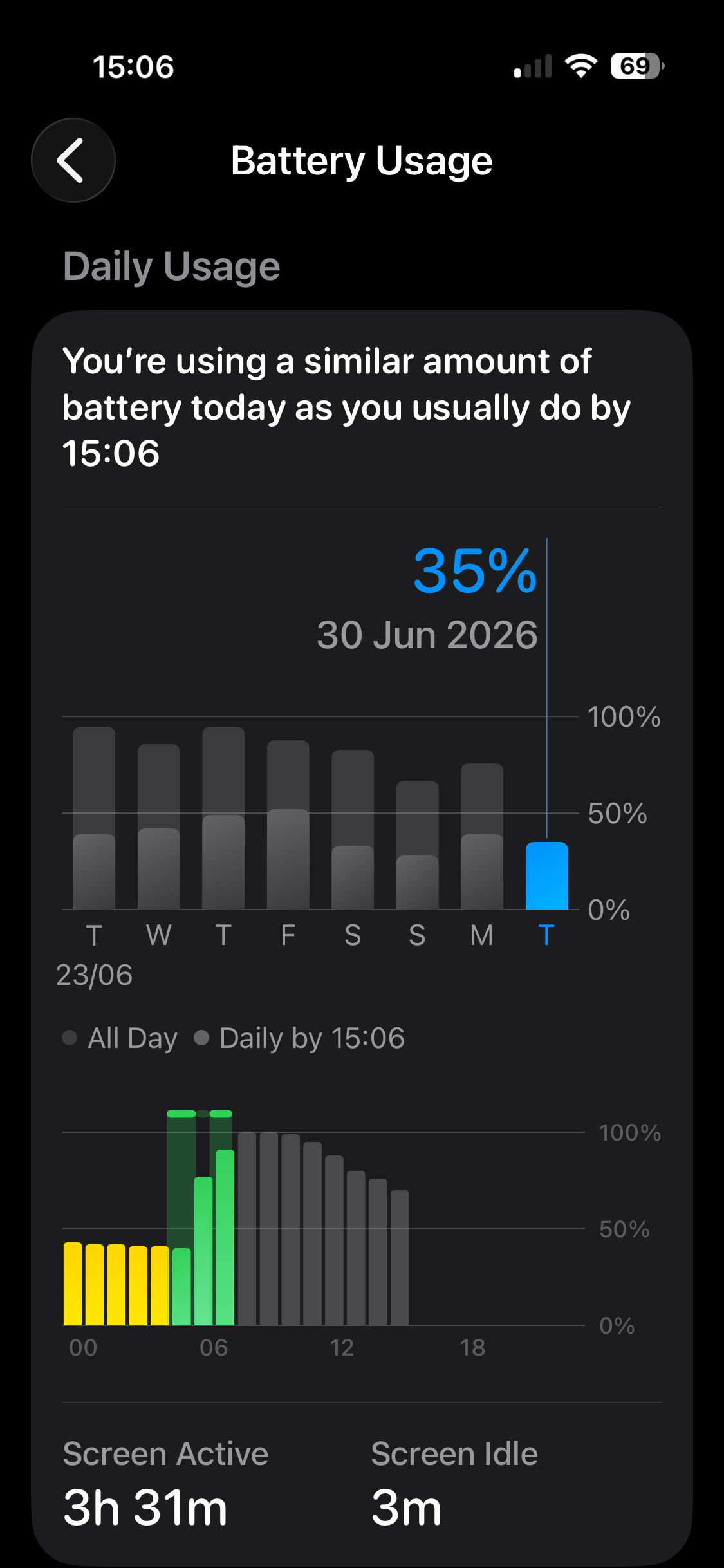Select the first Tuesday bar dated 23/06
This screenshot has width=724, height=1568.
(x=94, y=818)
